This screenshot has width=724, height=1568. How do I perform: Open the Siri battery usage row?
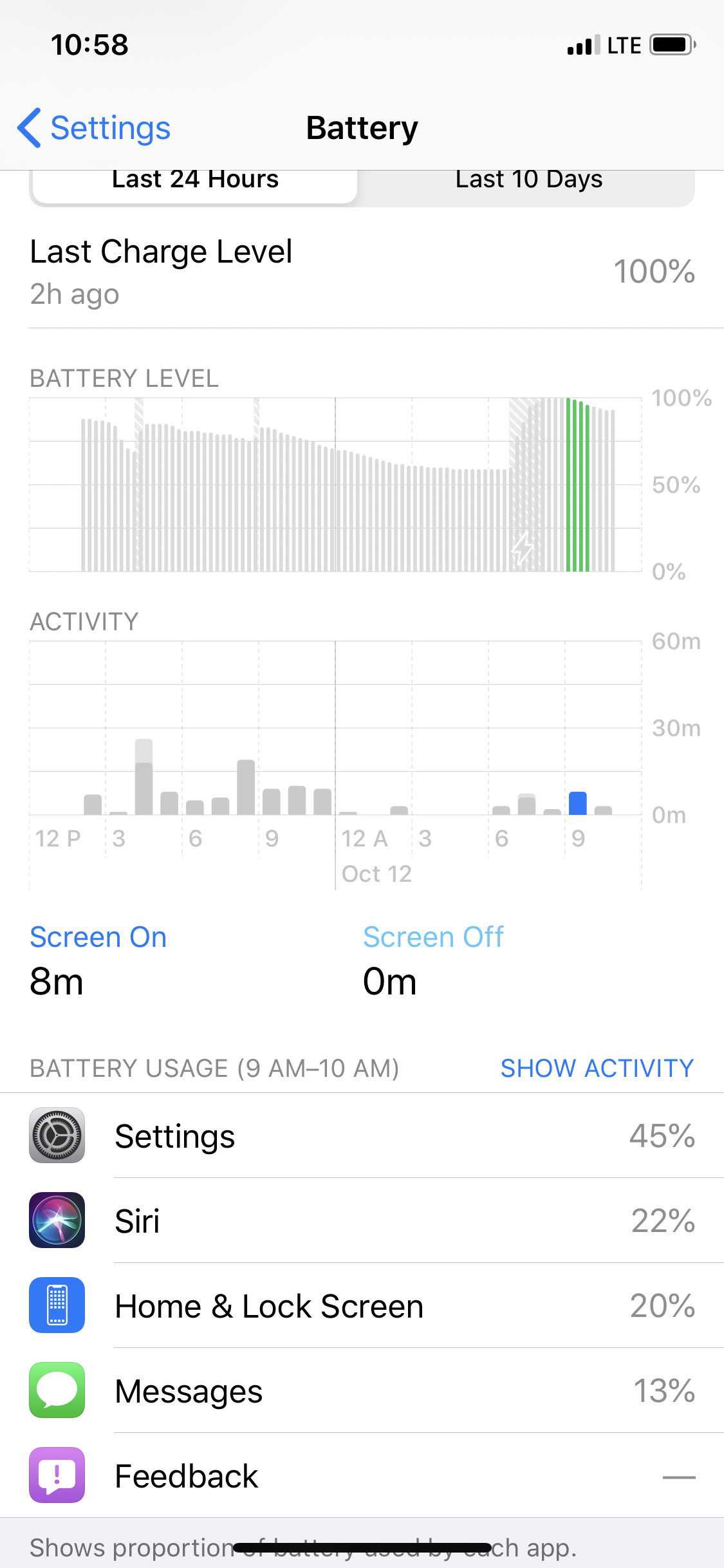click(362, 1220)
